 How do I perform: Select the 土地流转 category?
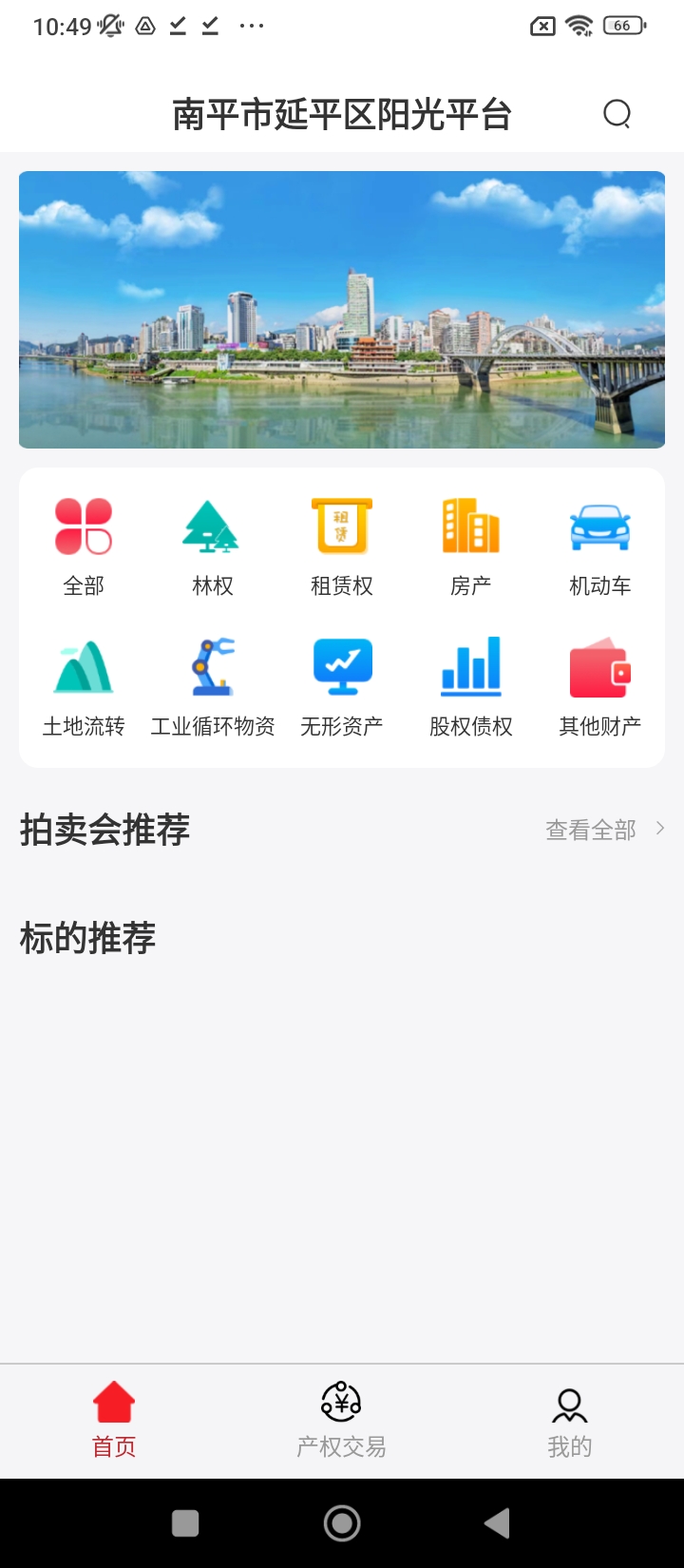point(84,686)
